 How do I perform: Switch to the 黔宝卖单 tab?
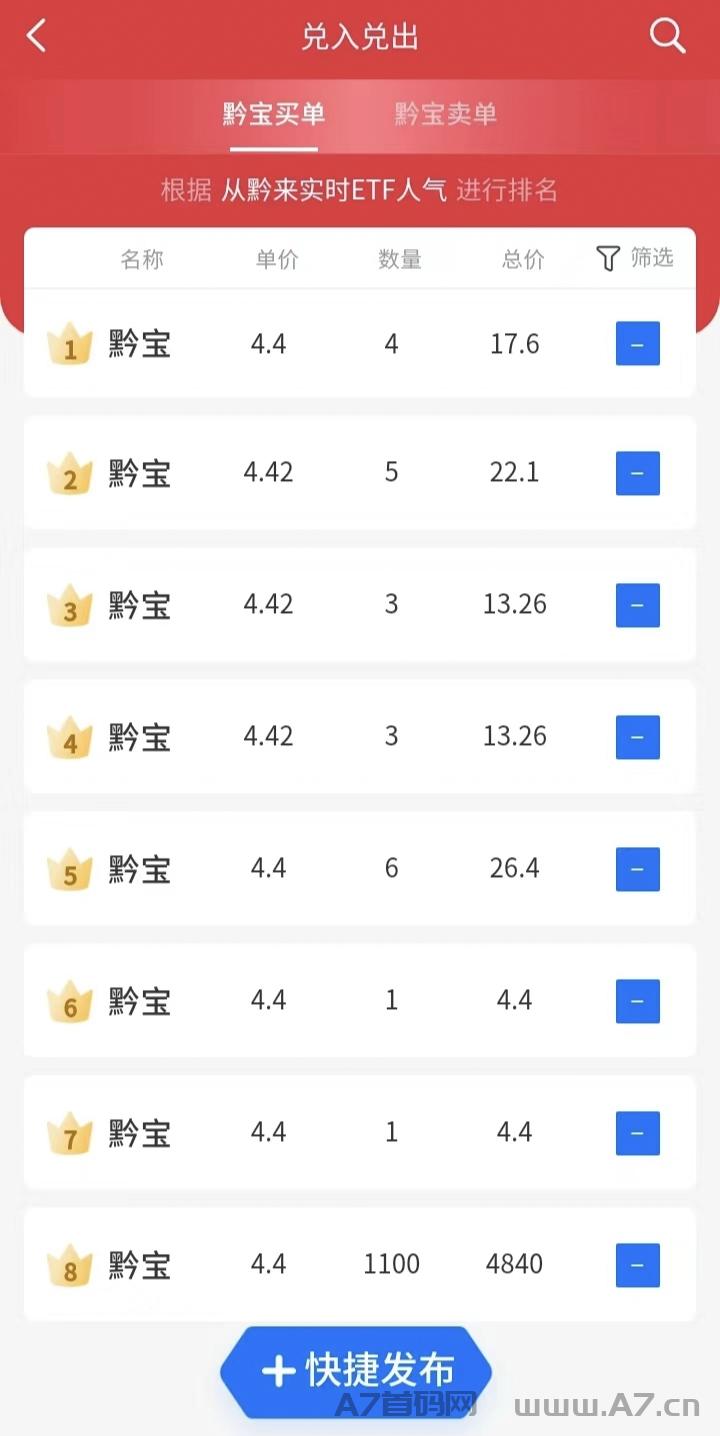446,114
